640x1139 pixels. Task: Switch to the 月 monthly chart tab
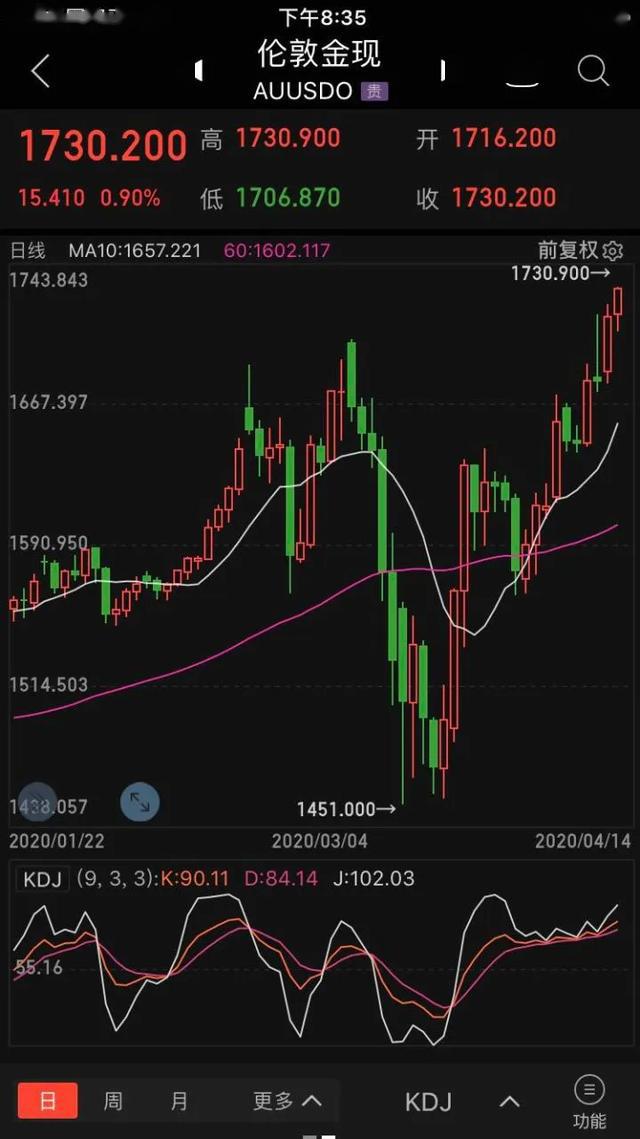(x=179, y=1101)
